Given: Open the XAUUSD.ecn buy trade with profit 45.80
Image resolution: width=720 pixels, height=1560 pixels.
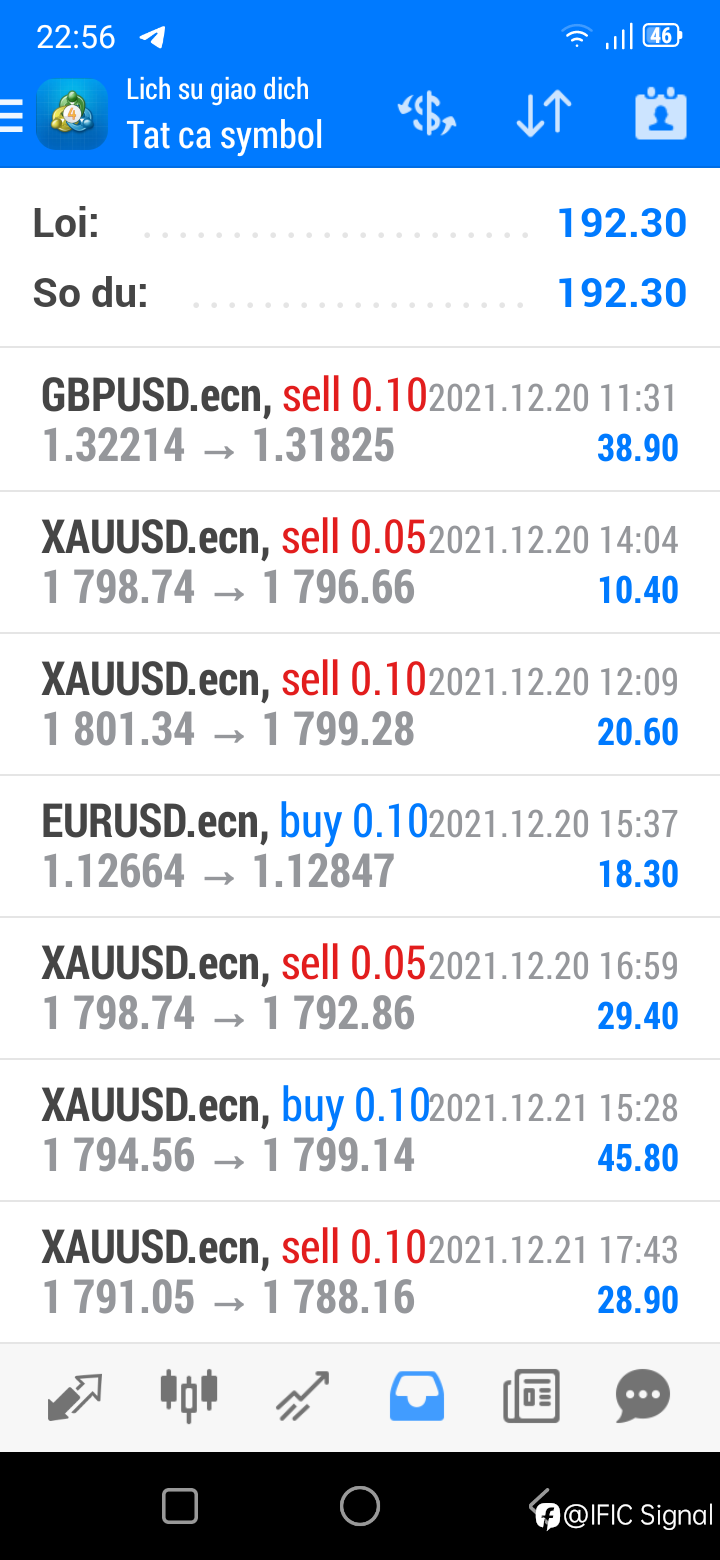Looking at the screenshot, I should [x=360, y=1131].
